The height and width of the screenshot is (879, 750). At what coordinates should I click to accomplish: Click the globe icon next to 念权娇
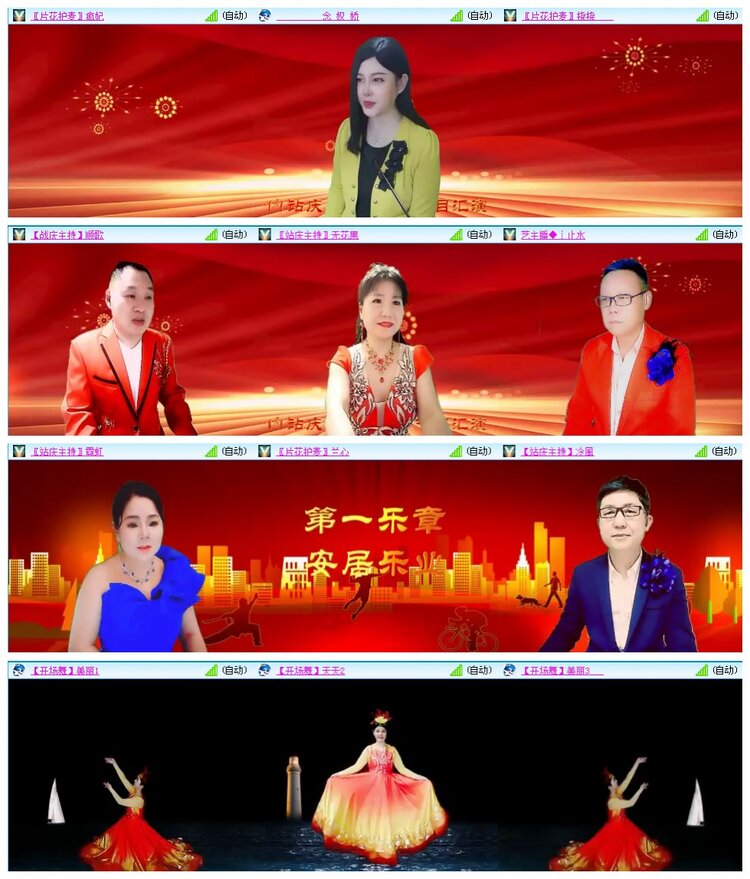[263, 15]
